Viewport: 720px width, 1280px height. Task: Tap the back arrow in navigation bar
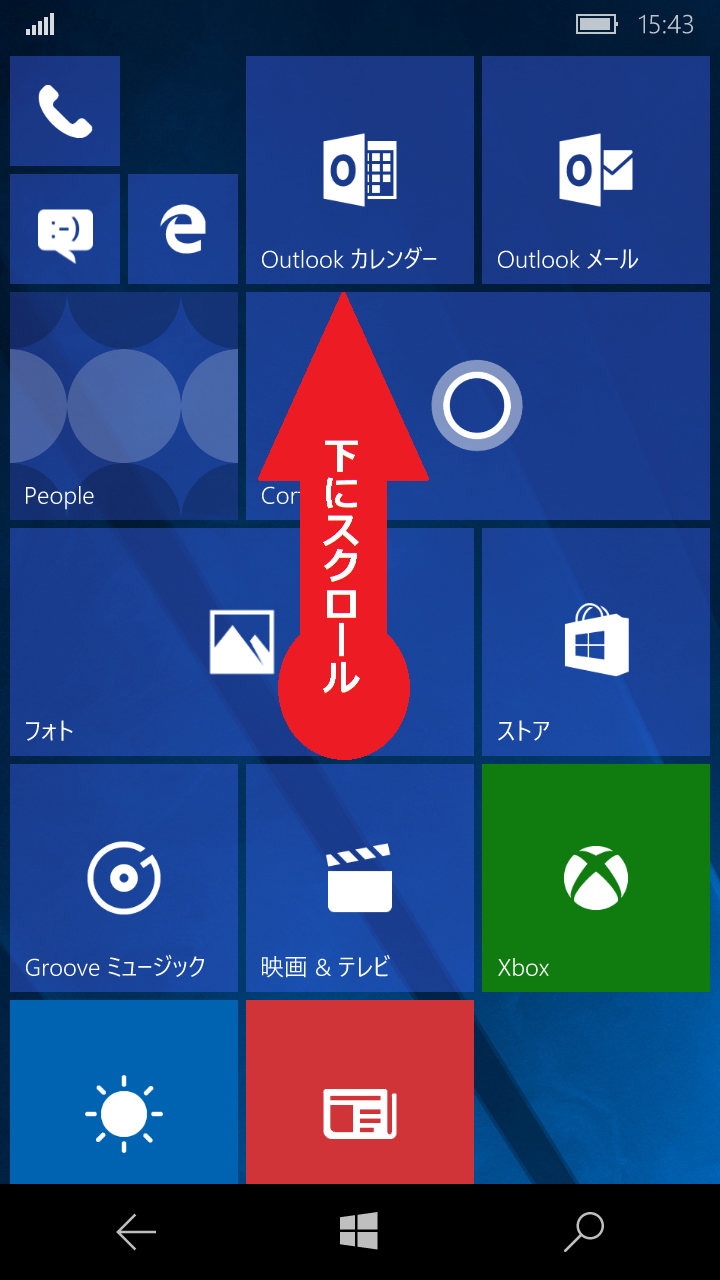point(136,1232)
